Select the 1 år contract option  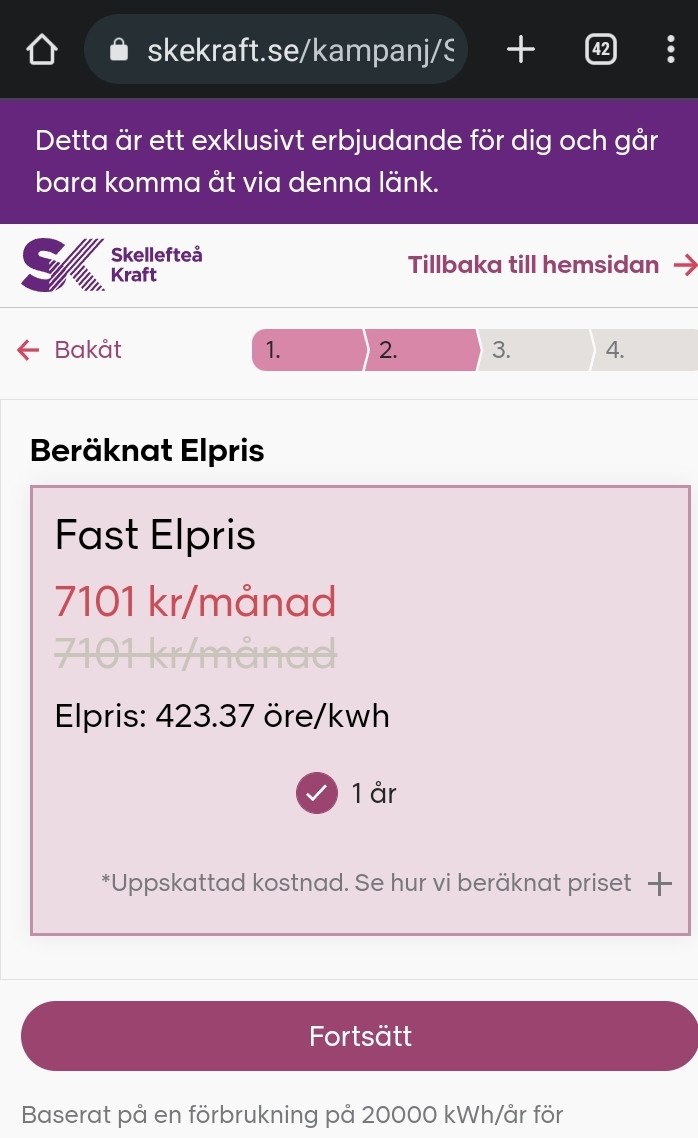(x=317, y=794)
